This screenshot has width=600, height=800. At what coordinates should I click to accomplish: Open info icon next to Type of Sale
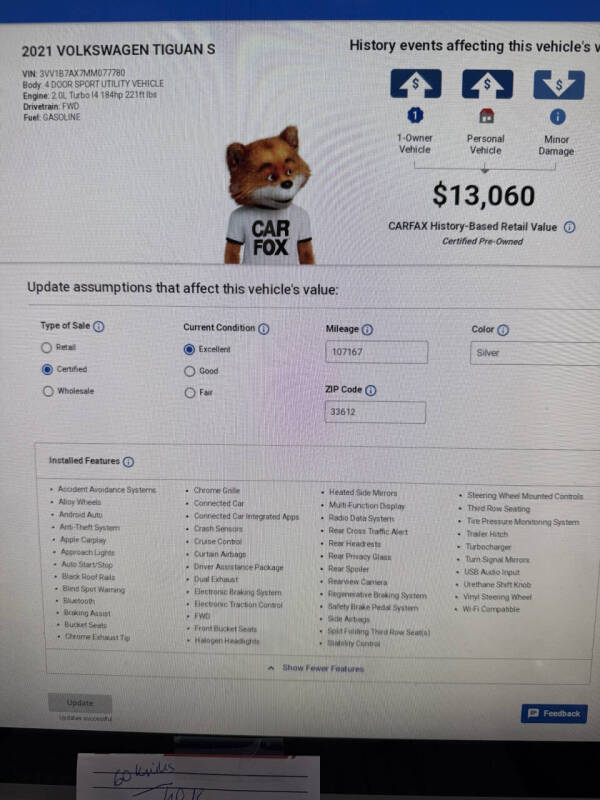coord(99,326)
